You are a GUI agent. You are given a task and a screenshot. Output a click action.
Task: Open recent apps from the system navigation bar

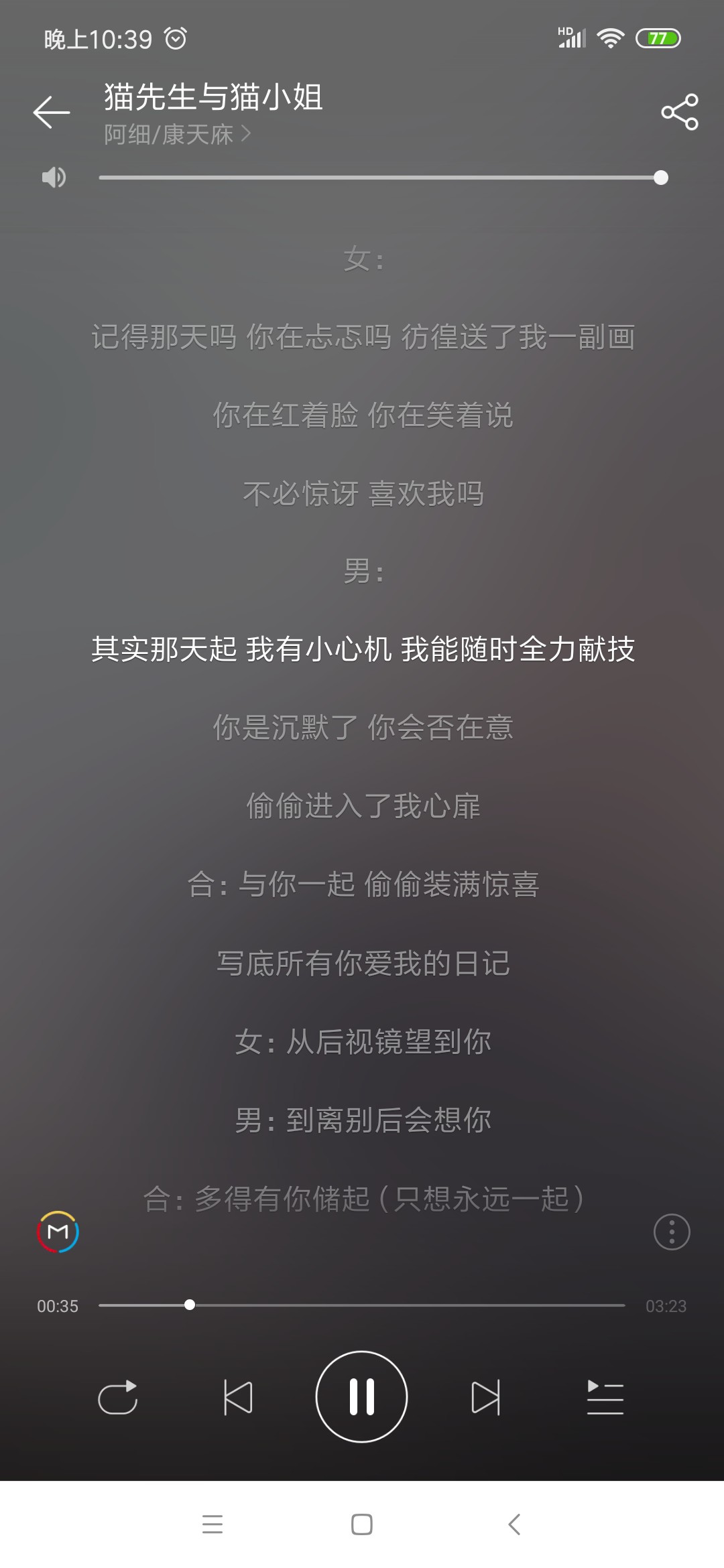(x=213, y=1524)
